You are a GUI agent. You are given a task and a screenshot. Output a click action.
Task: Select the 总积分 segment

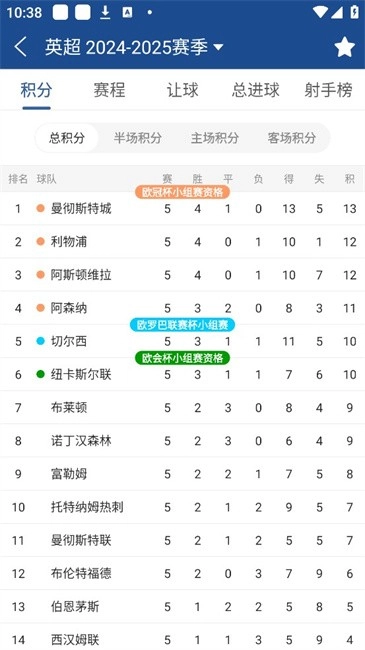pyautogui.click(x=67, y=138)
